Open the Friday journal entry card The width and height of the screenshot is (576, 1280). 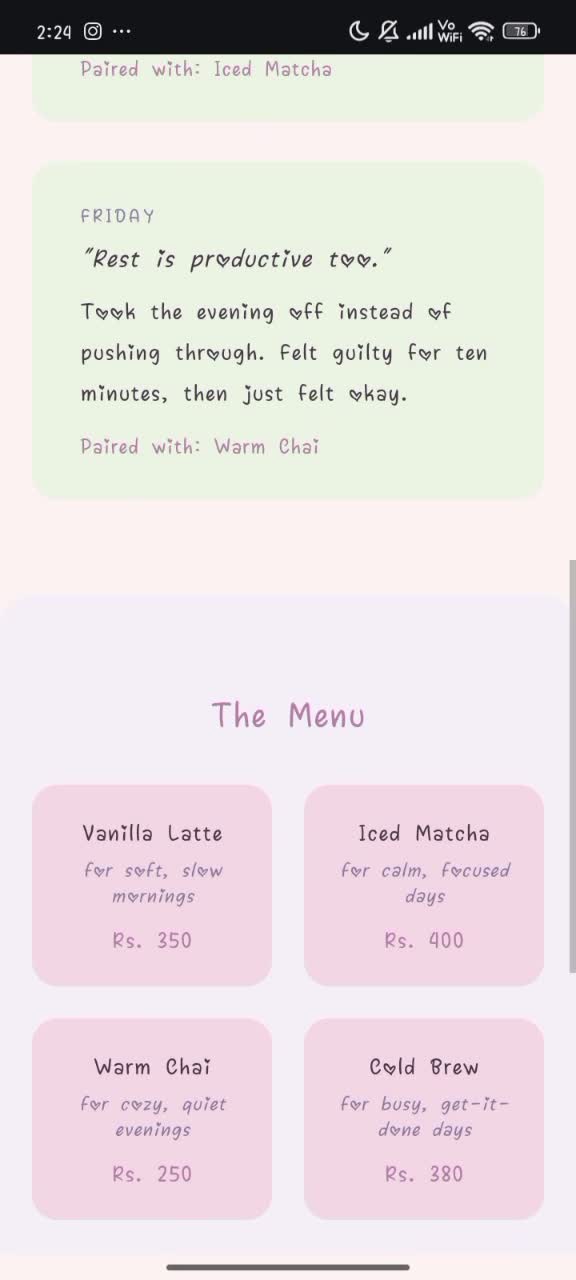(x=288, y=331)
